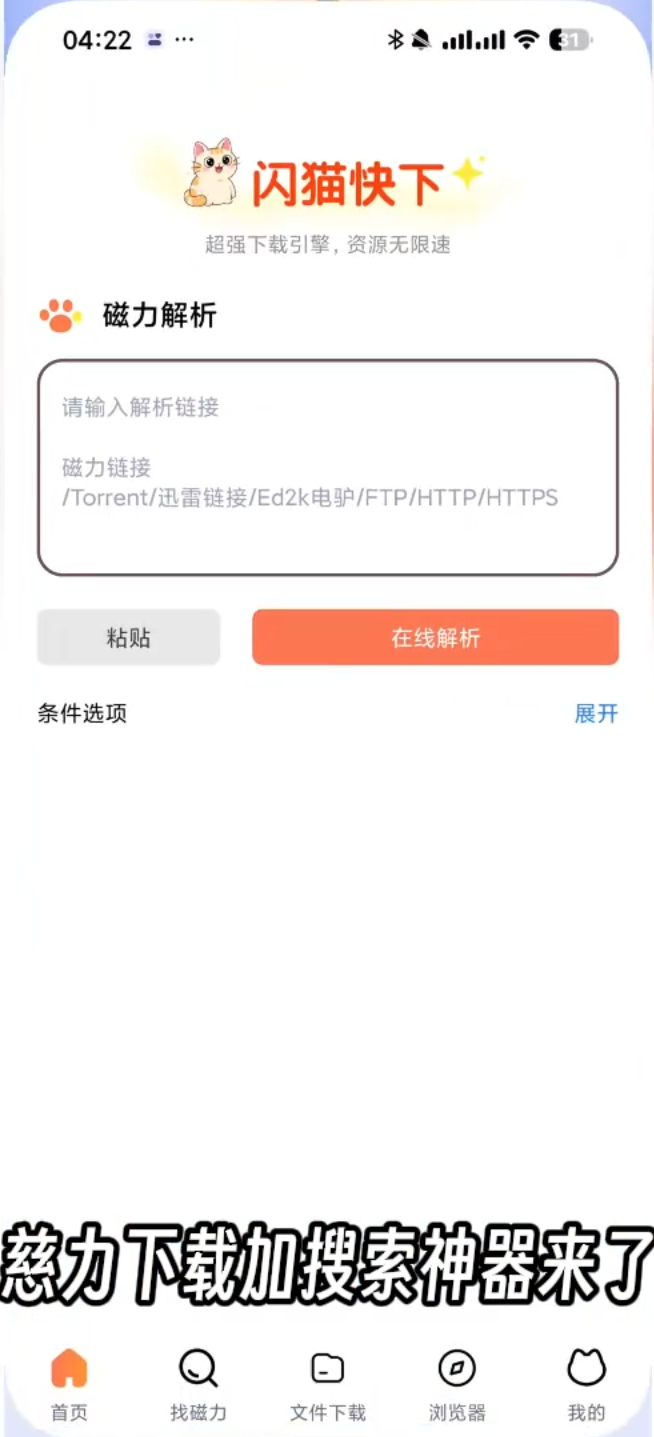Open the 找磁力 search tab
The width and height of the screenshot is (654, 1437).
click(x=198, y=1384)
